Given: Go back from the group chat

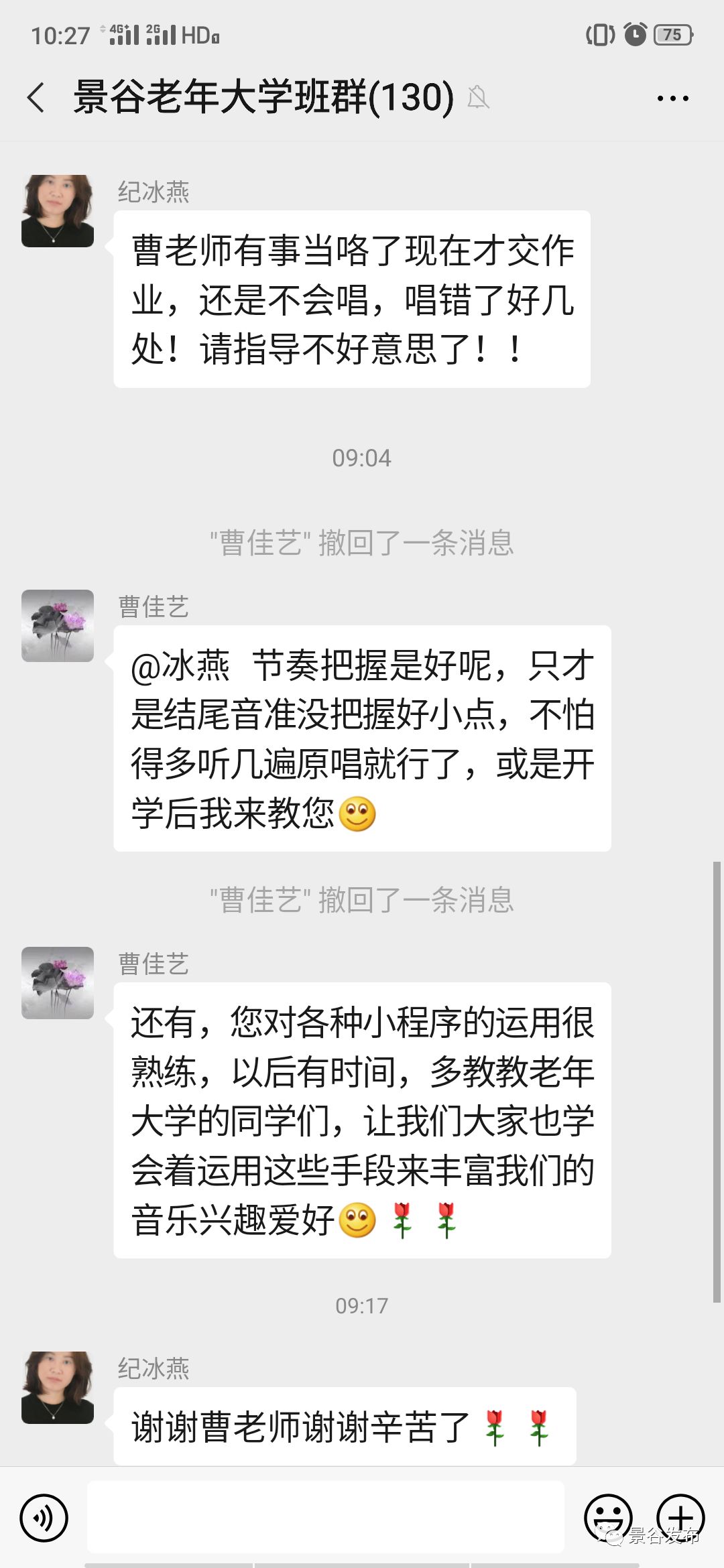Looking at the screenshot, I should (36, 98).
